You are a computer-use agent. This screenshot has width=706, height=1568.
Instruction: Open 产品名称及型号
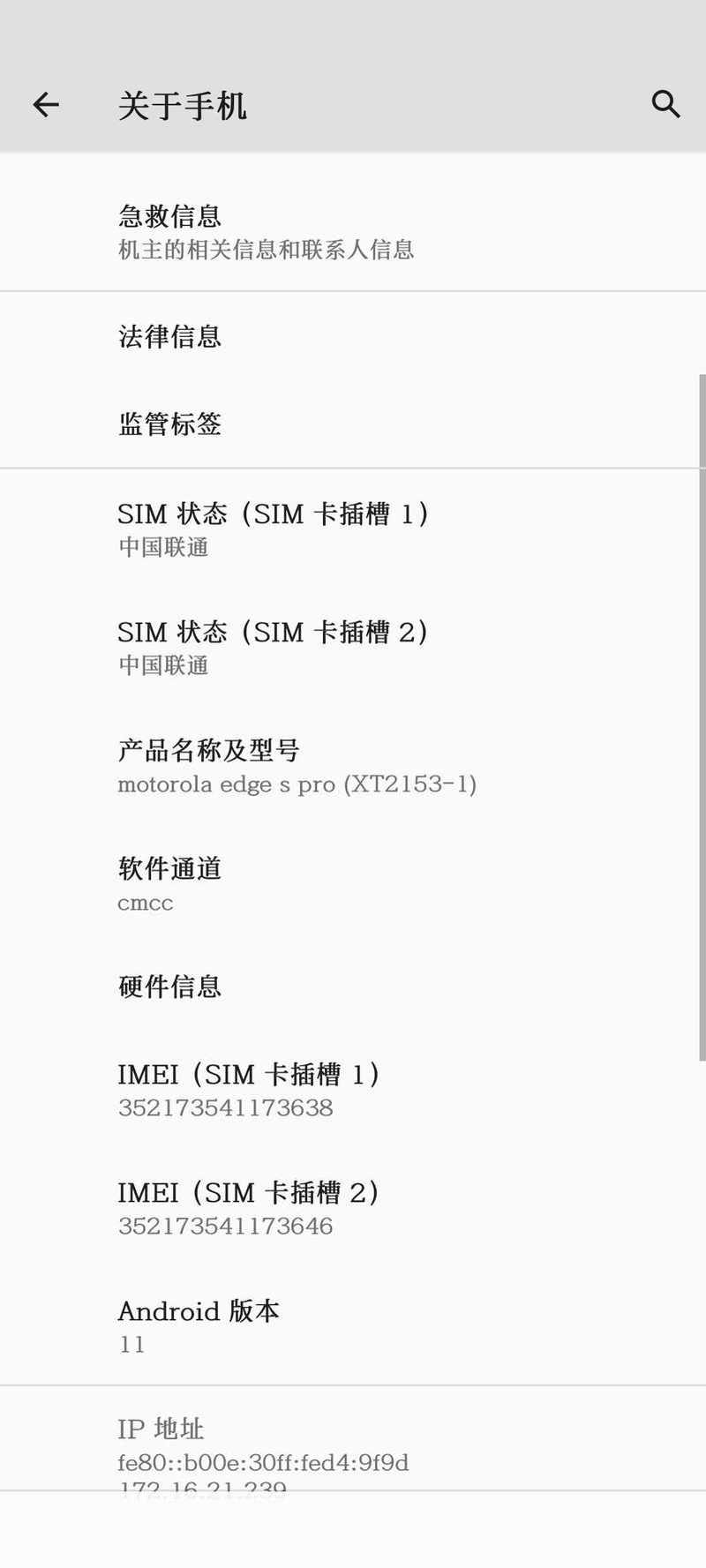click(x=353, y=766)
